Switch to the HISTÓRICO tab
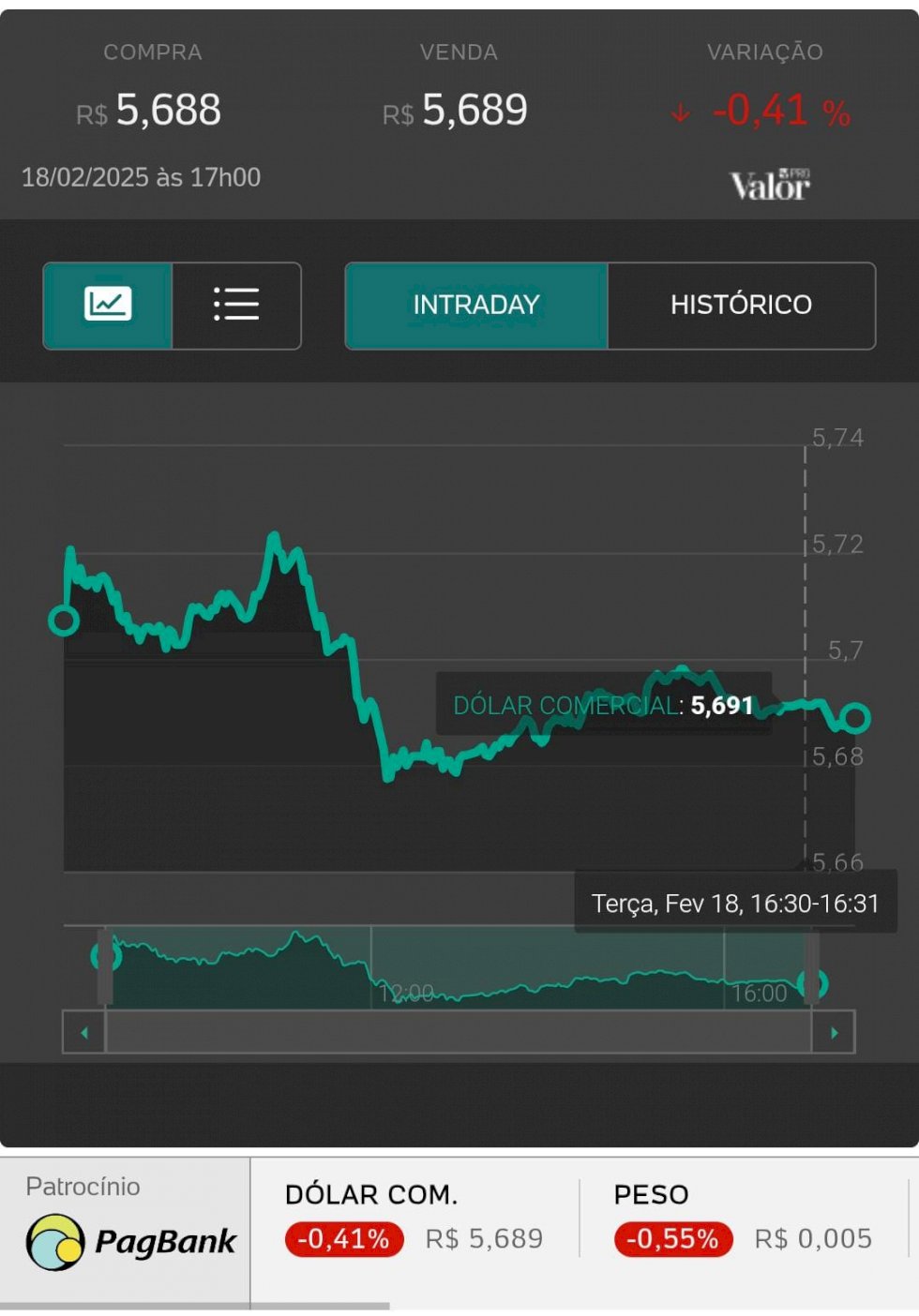The height and width of the screenshot is (1316, 919). click(x=741, y=306)
